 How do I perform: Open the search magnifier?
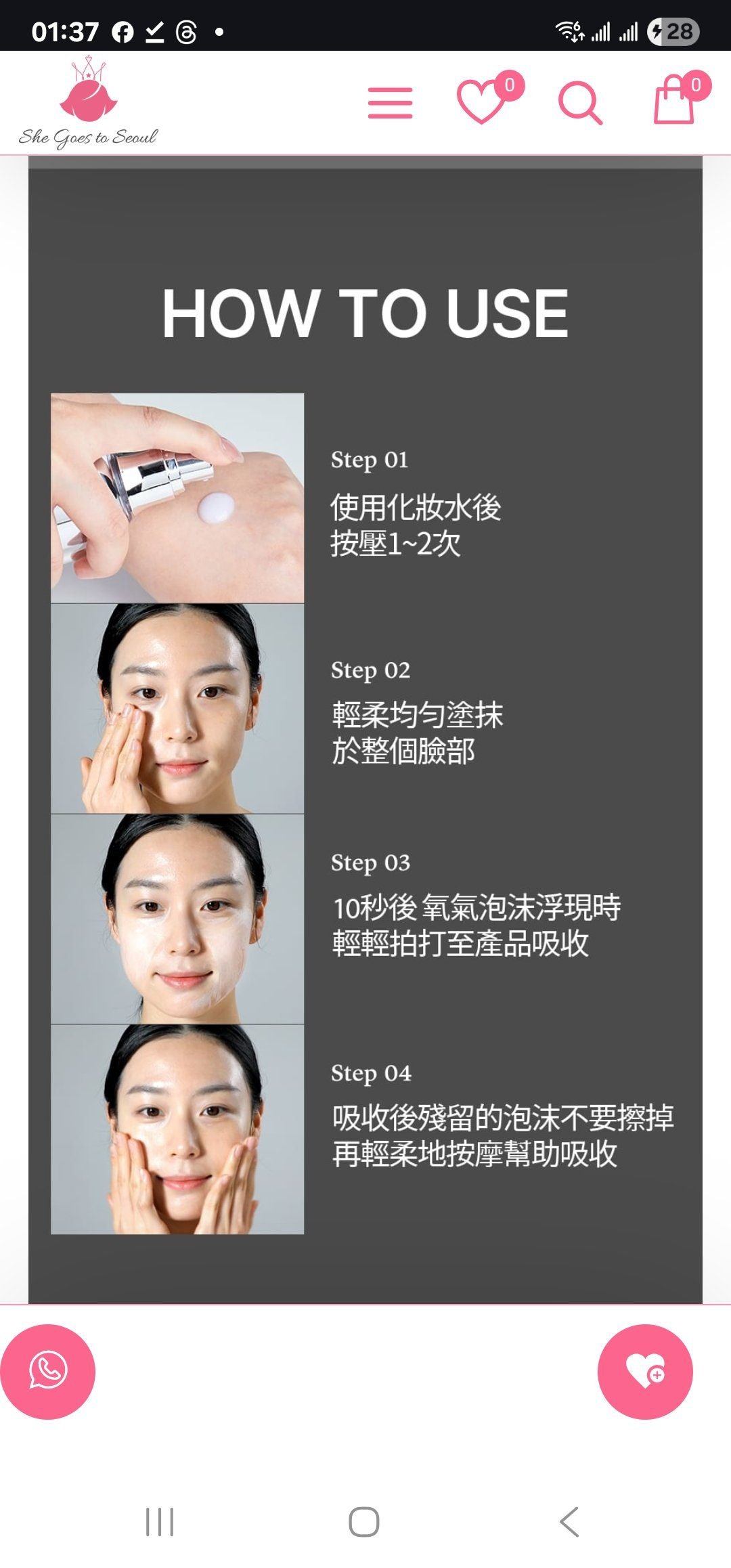pyautogui.click(x=580, y=103)
